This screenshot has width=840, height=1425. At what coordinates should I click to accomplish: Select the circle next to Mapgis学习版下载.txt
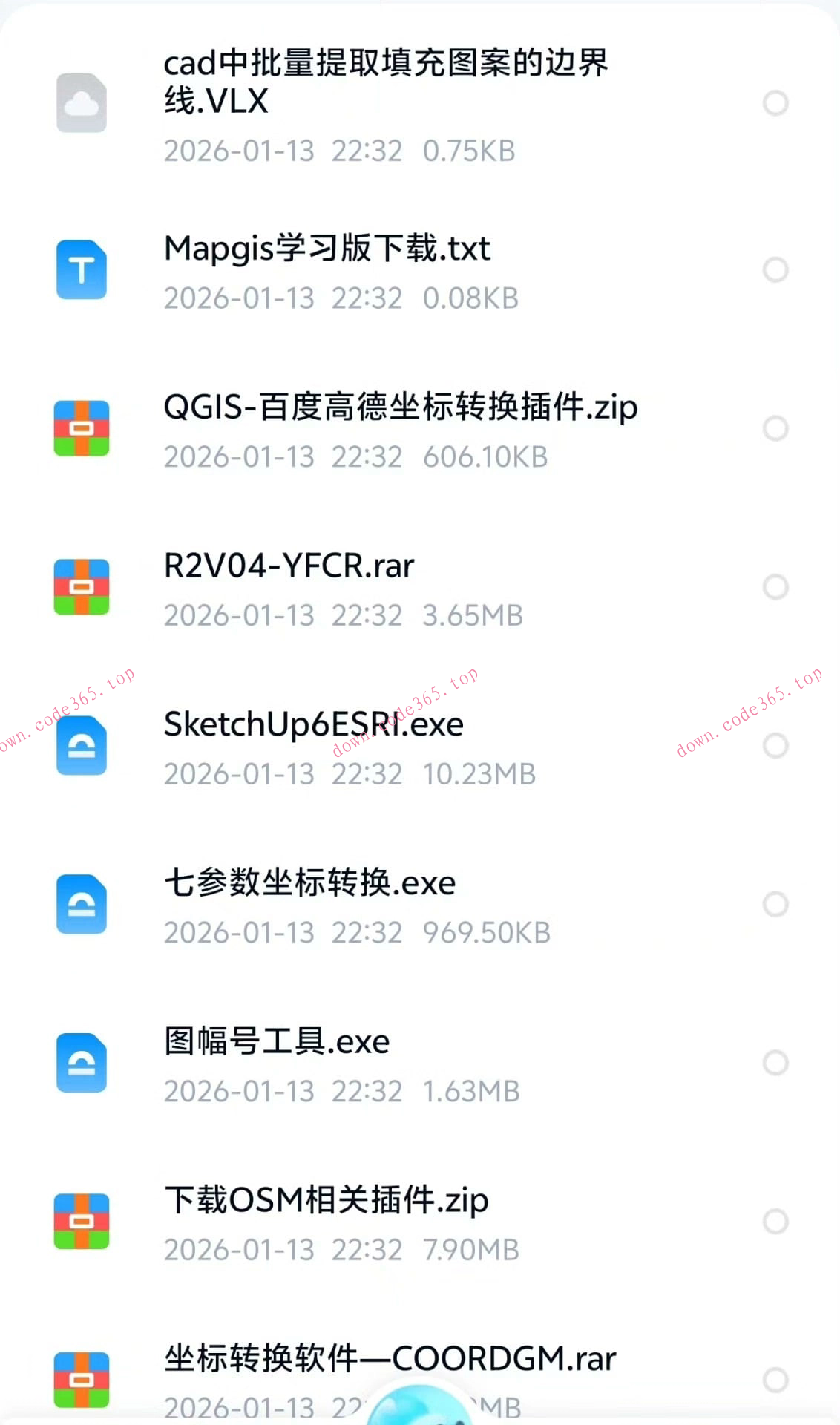[775, 269]
